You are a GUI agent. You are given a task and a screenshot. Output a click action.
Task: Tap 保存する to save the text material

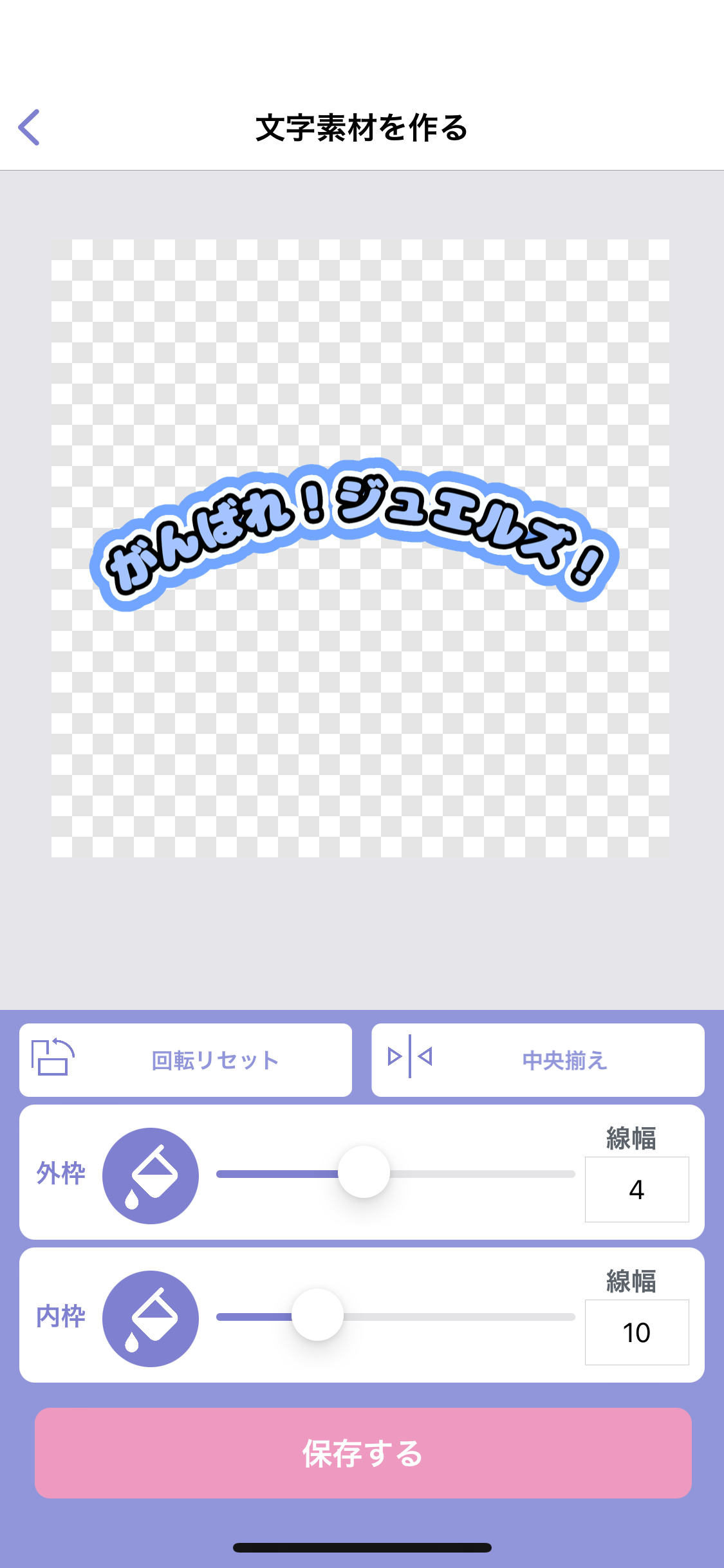click(363, 1453)
